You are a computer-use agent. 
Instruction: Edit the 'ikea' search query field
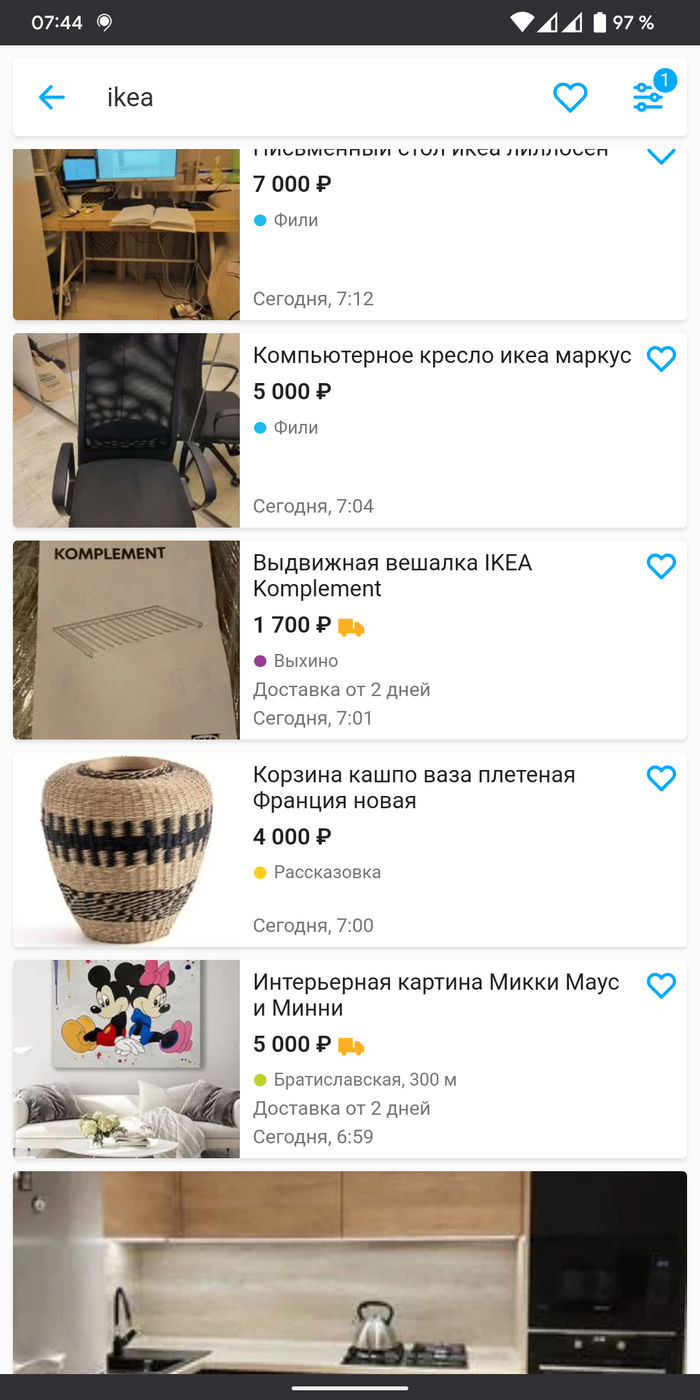300,97
